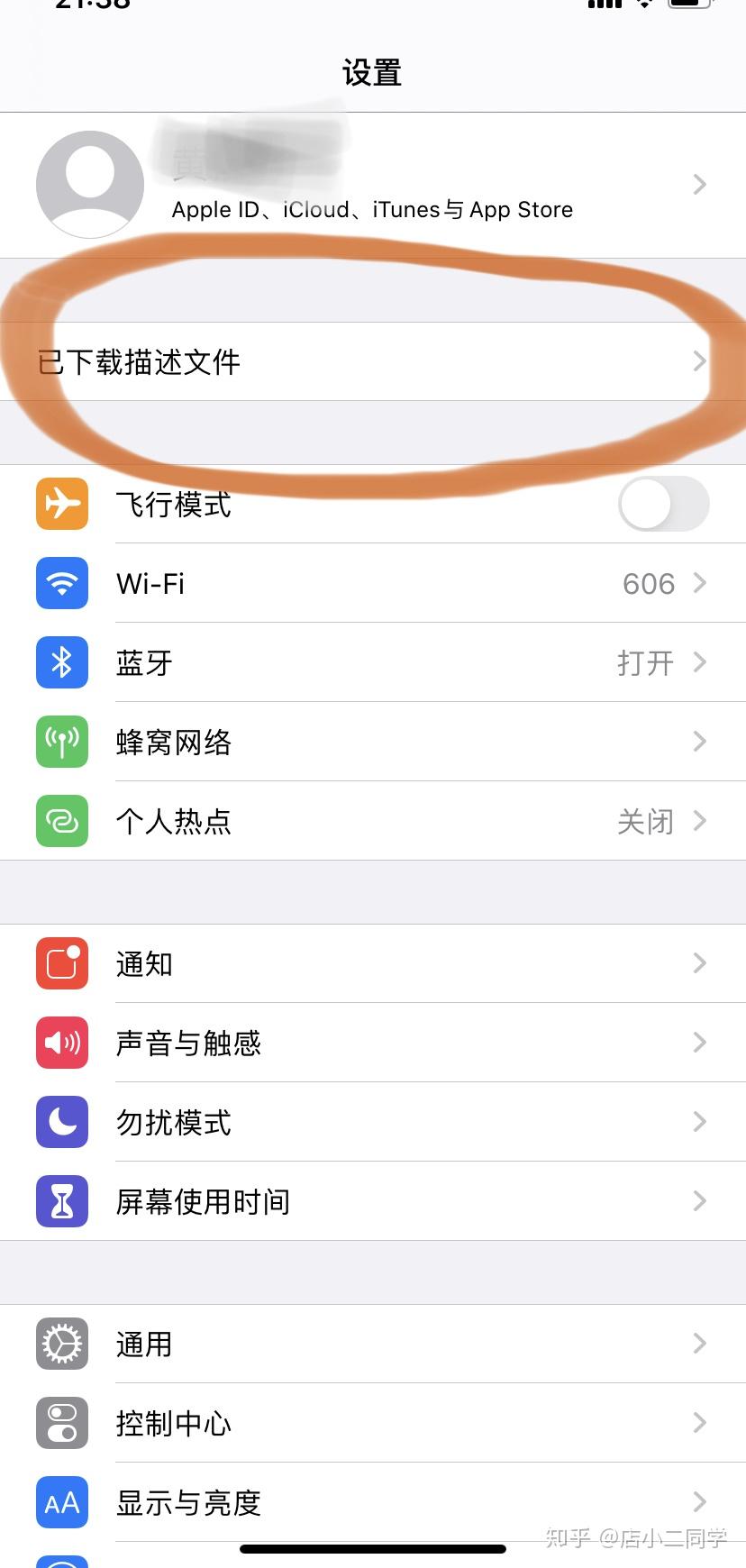Open 勿扰模式 settings

pos(373,1122)
